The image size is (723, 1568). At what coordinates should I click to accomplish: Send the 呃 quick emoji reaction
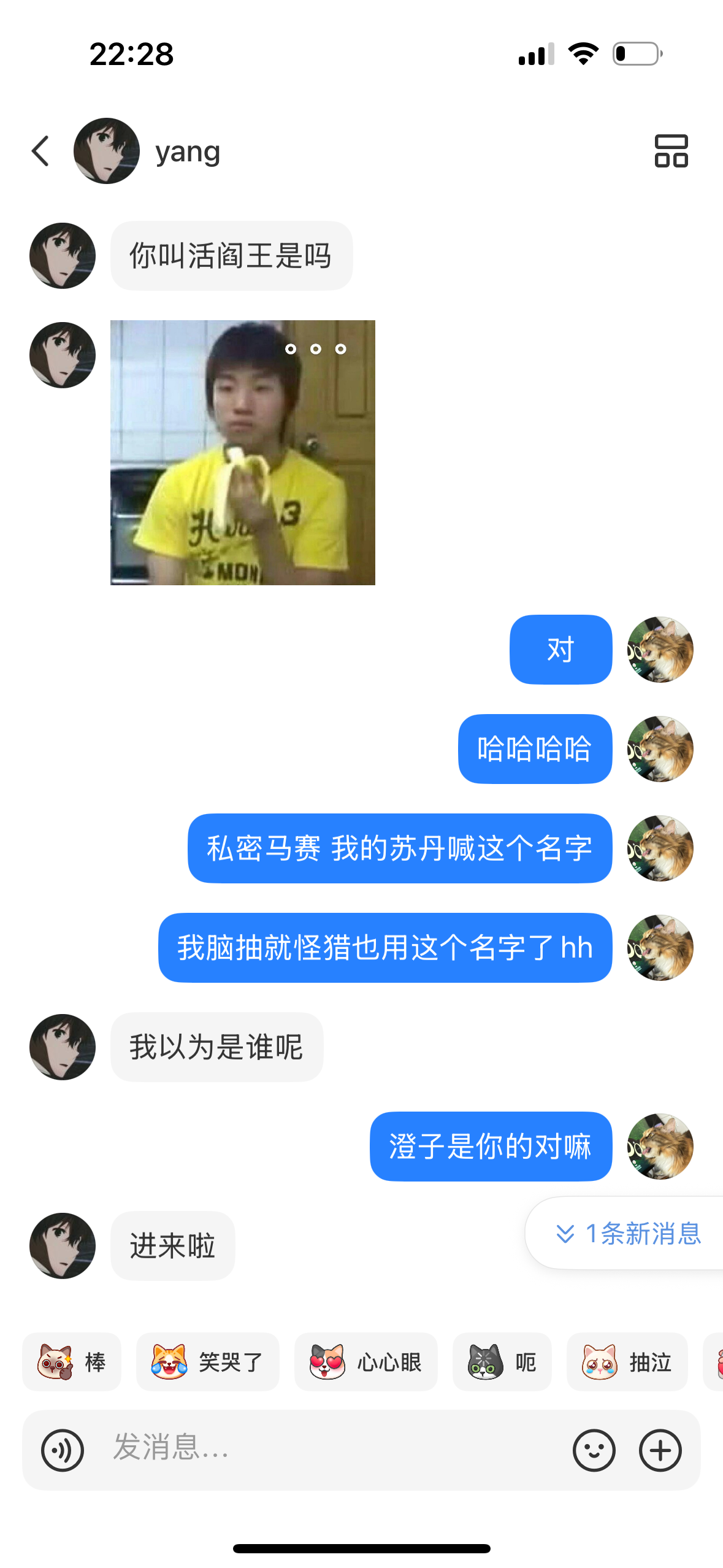click(x=502, y=1362)
